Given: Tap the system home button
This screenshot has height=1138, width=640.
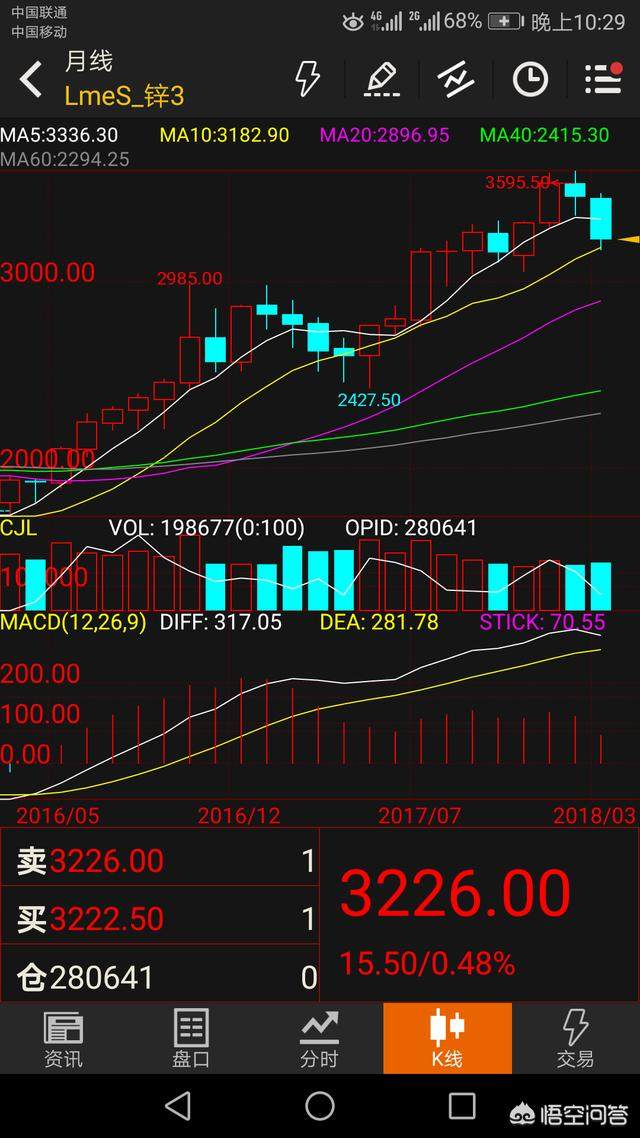Looking at the screenshot, I should tap(320, 1107).
